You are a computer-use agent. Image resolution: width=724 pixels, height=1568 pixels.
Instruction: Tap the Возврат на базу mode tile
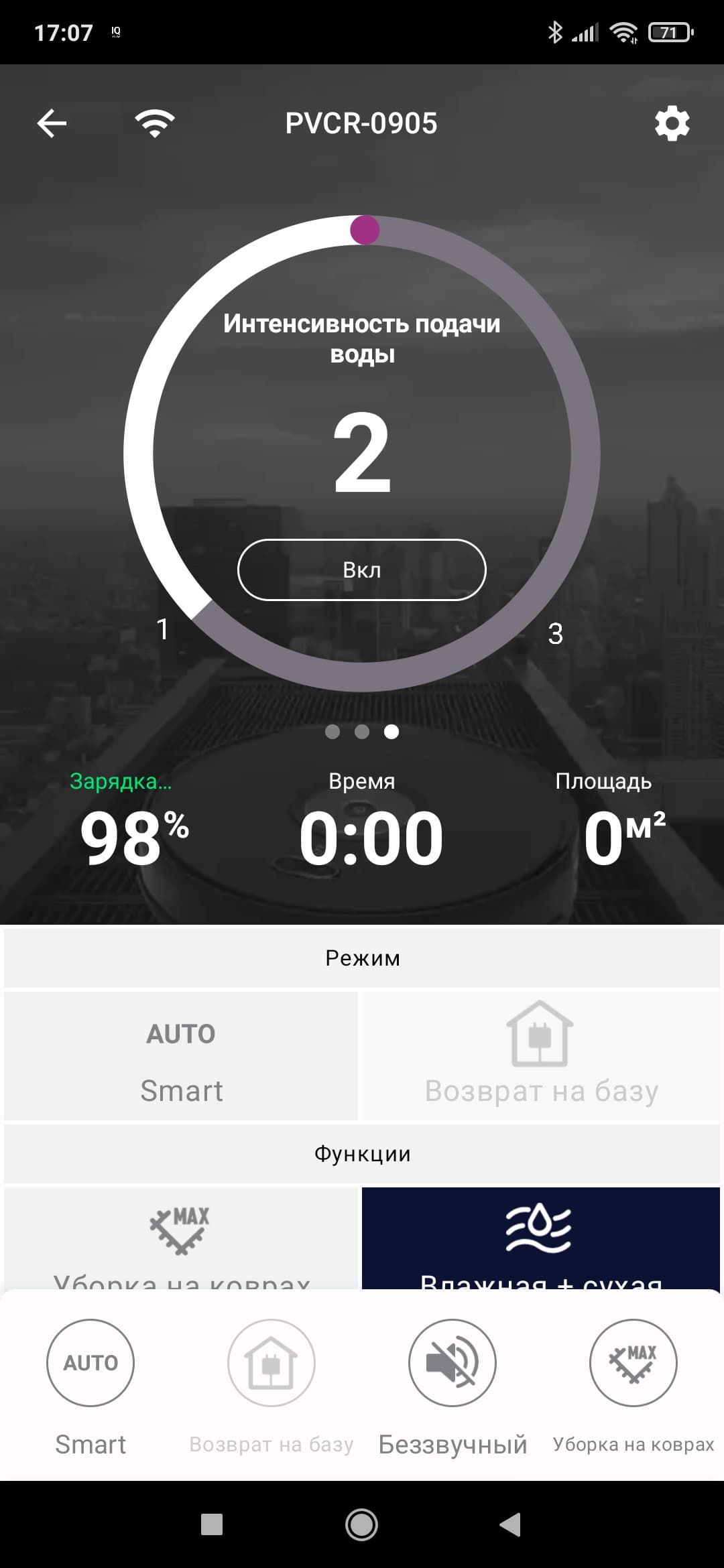click(x=541, y=1057)
